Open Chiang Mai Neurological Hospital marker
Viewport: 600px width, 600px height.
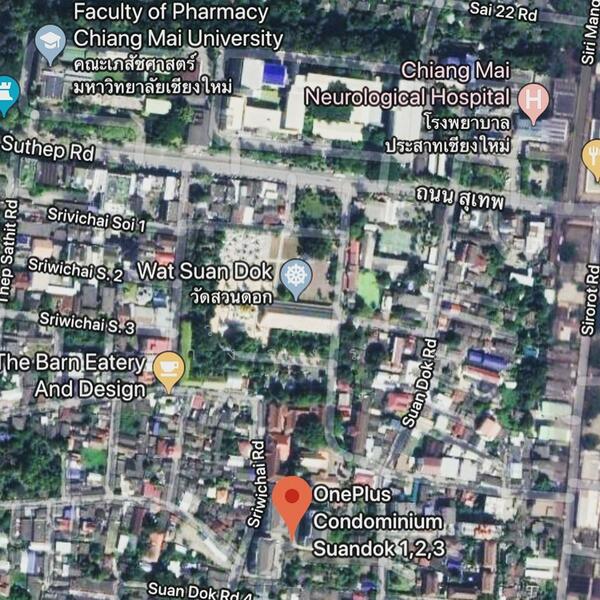click(x=536, y=100)
